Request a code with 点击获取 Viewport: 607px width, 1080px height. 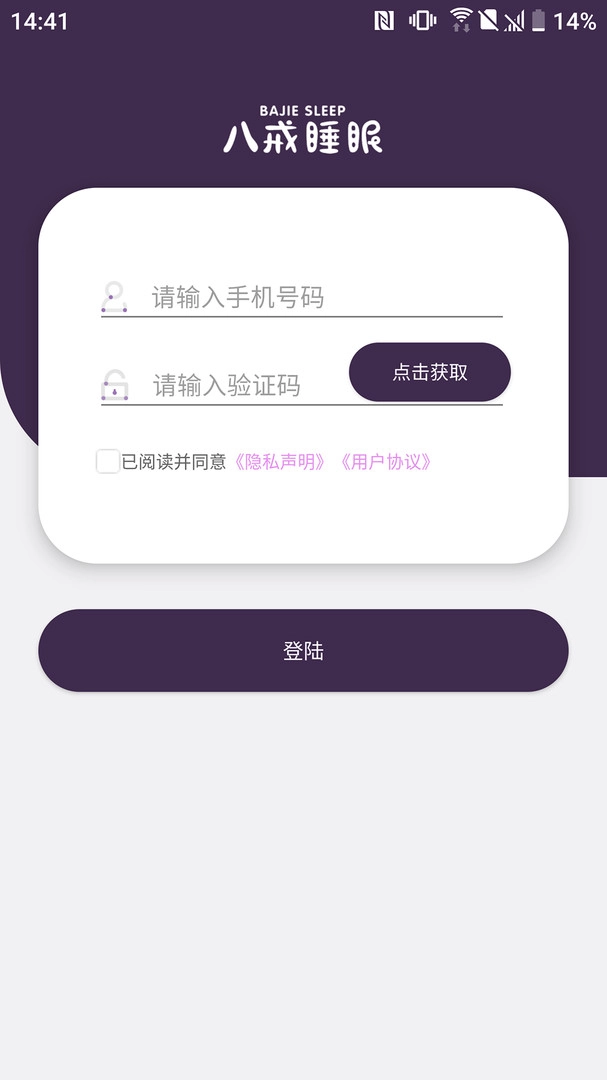coord(429,372)
